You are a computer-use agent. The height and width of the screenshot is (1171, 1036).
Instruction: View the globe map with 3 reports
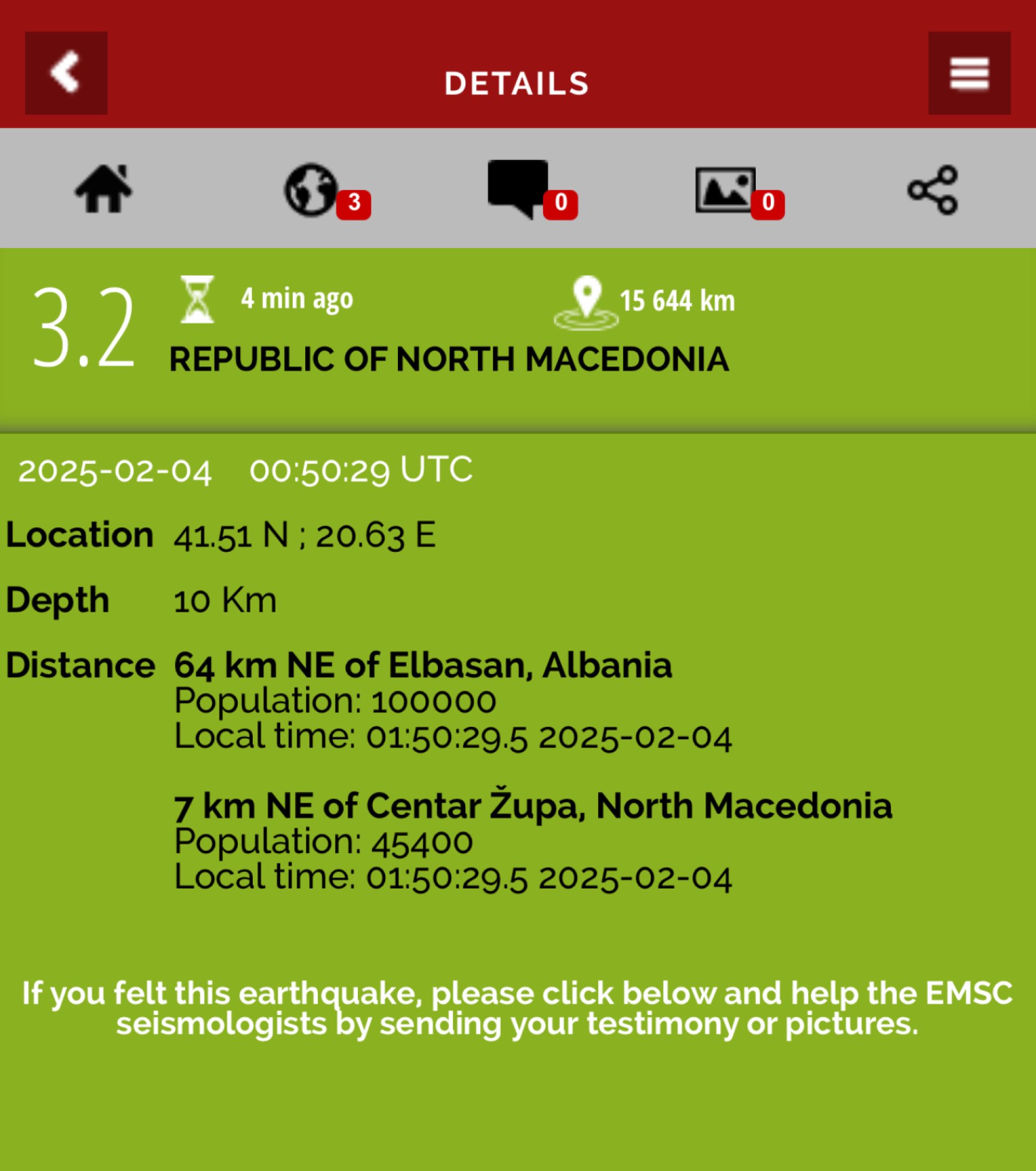click(312, 190)
